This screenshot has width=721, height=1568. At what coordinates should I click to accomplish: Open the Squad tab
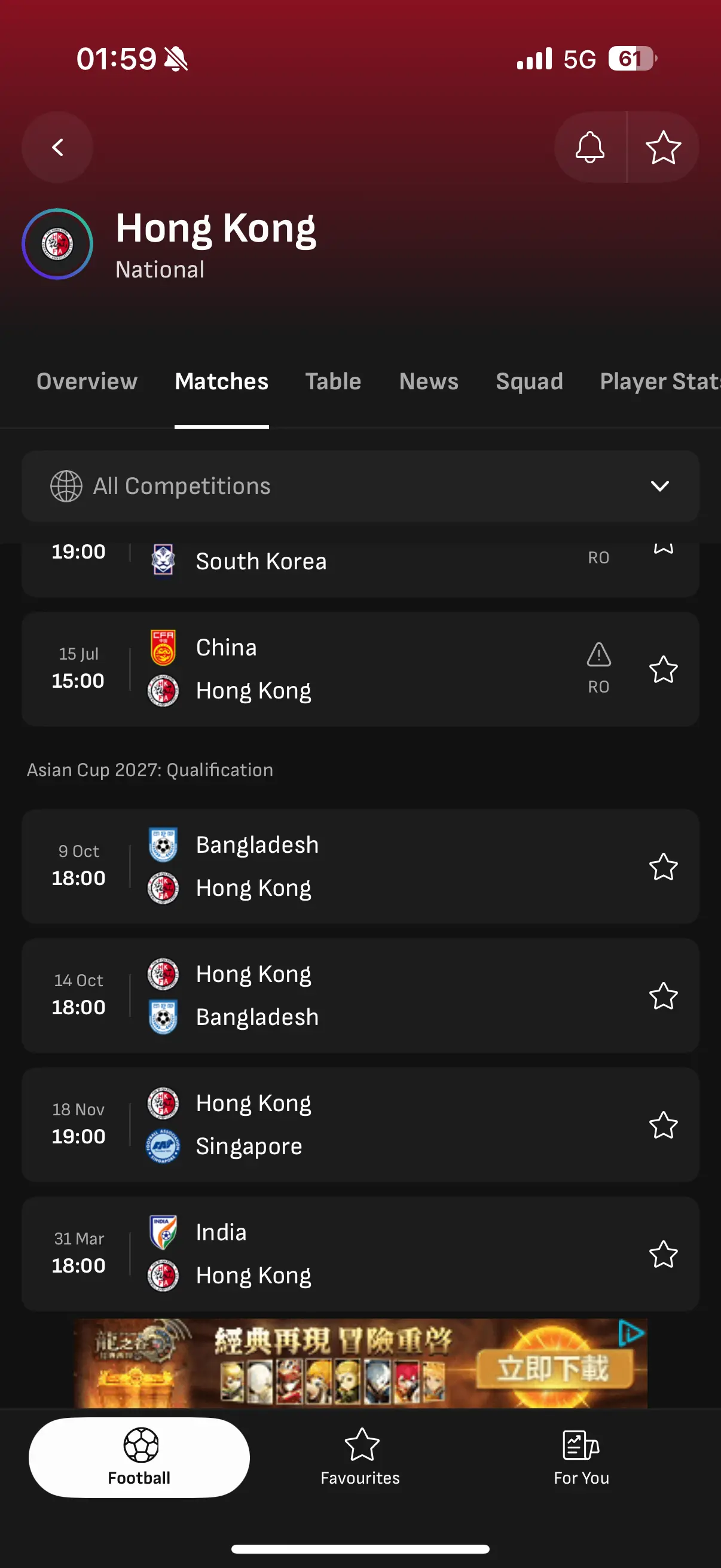529,381
